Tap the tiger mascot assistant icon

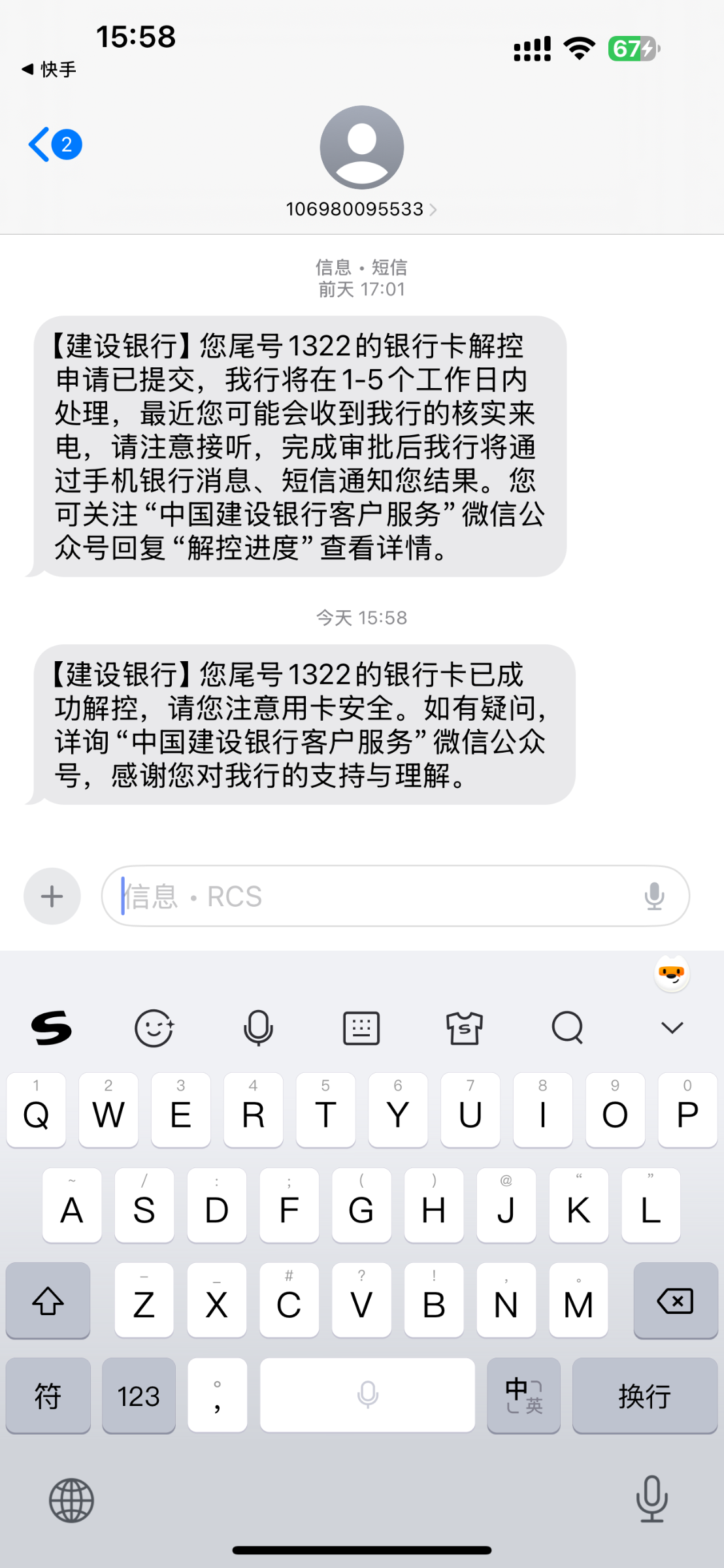672,973
